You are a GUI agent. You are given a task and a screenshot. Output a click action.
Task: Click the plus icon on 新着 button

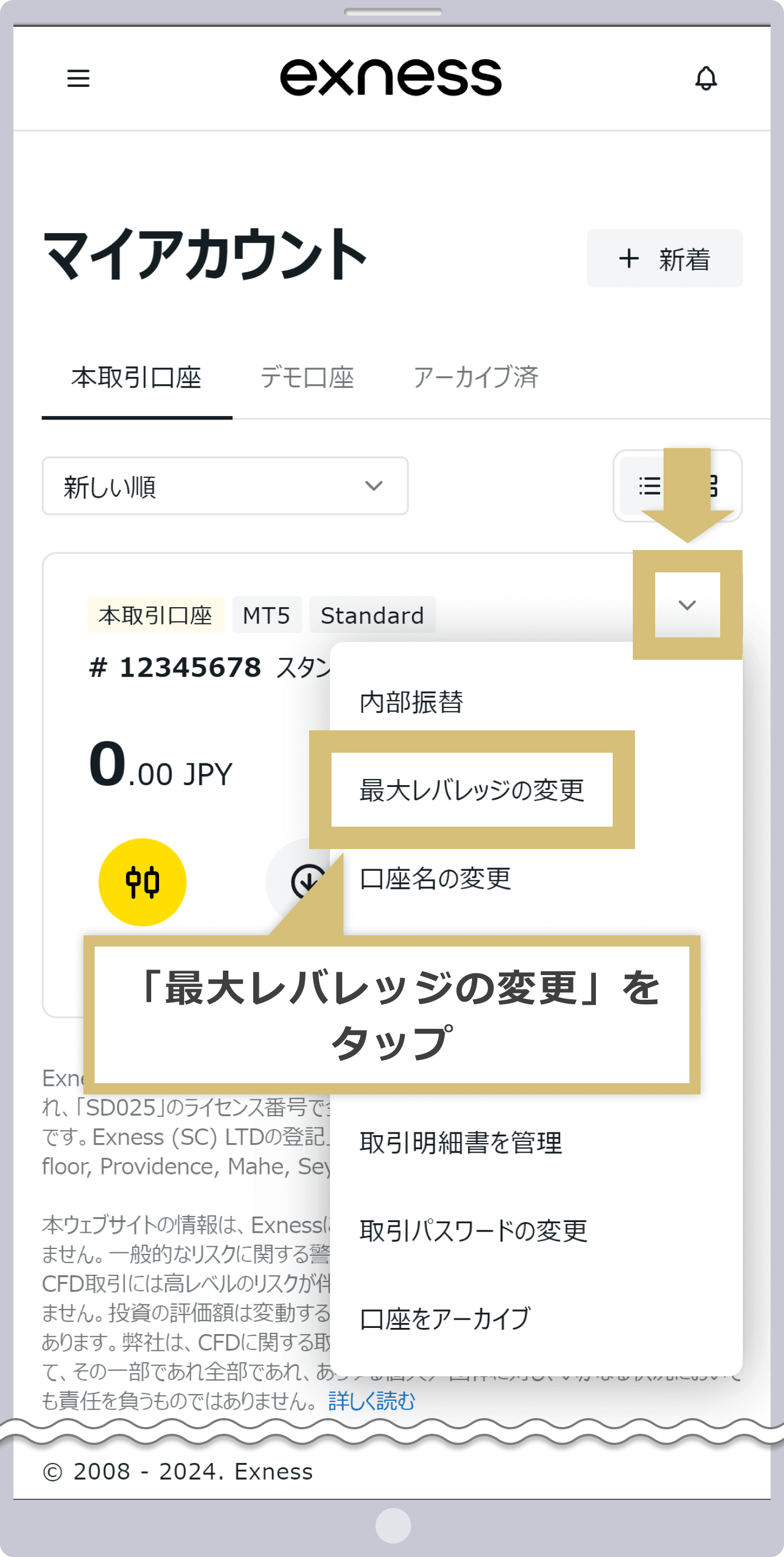pyautogui.click(x=629, y=259)
